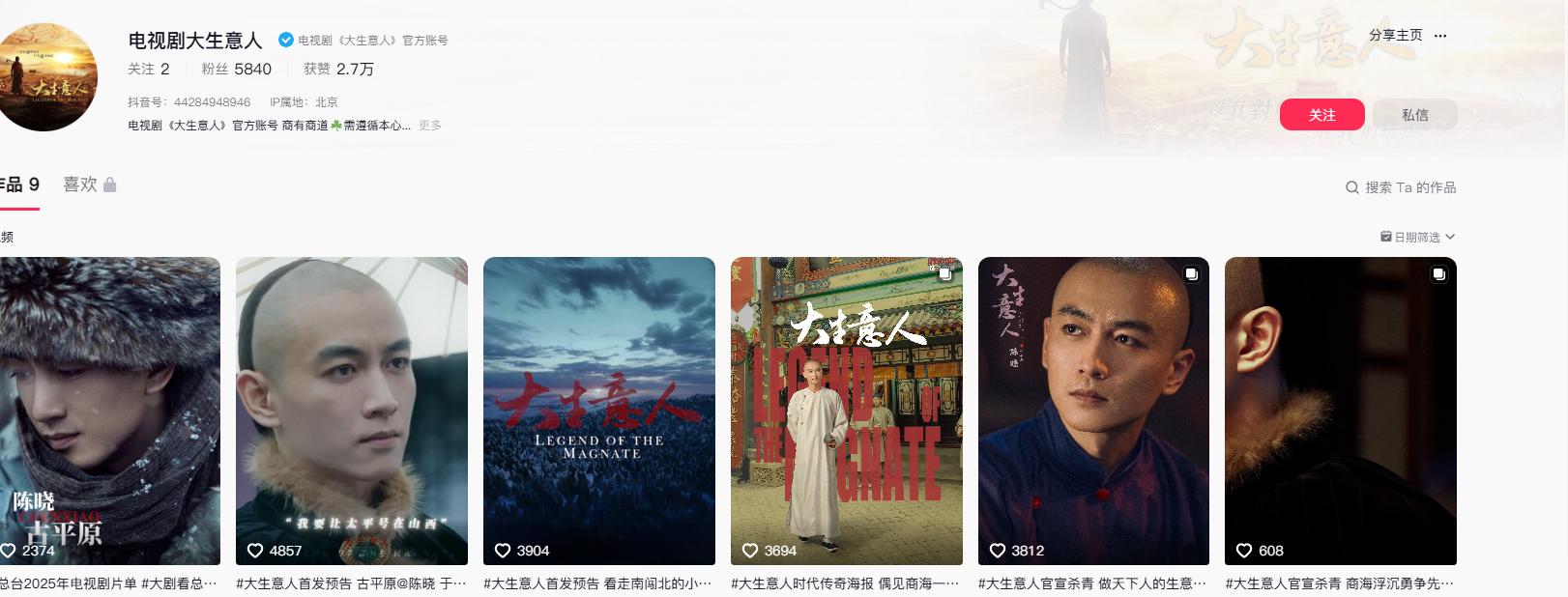This screenshot has width=1568, height=597.
Task: Open the video with 2374 likes
Action: point(109,411)
